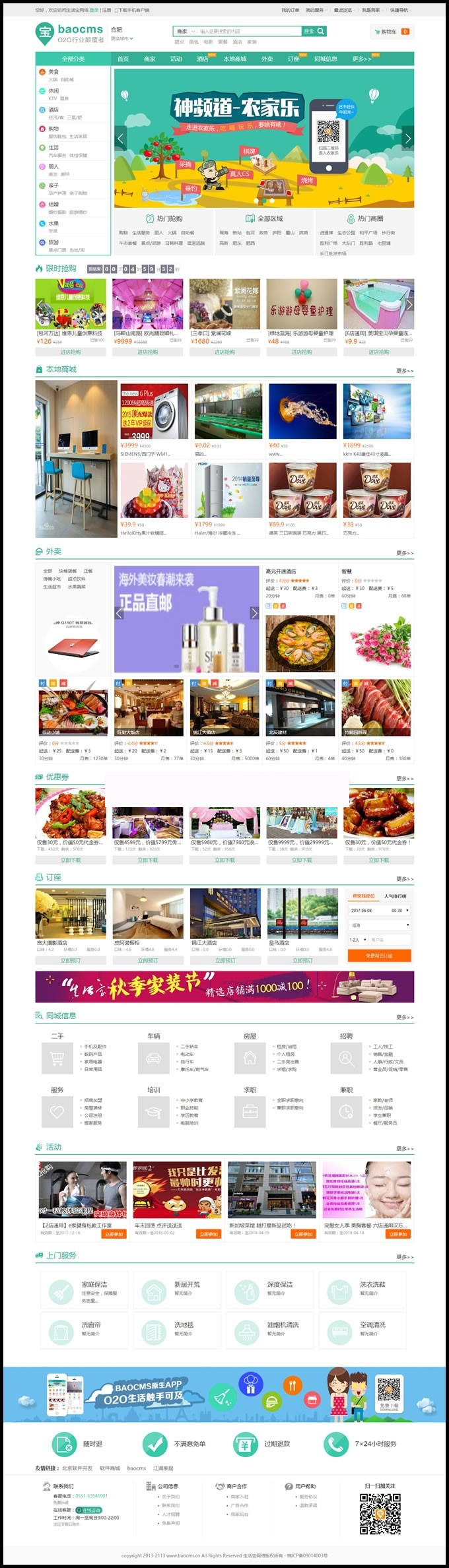Viewport: 449px width, 1568px height.
Task: Tap the orange 免费帮您订座 button
Action: (379, 955)
